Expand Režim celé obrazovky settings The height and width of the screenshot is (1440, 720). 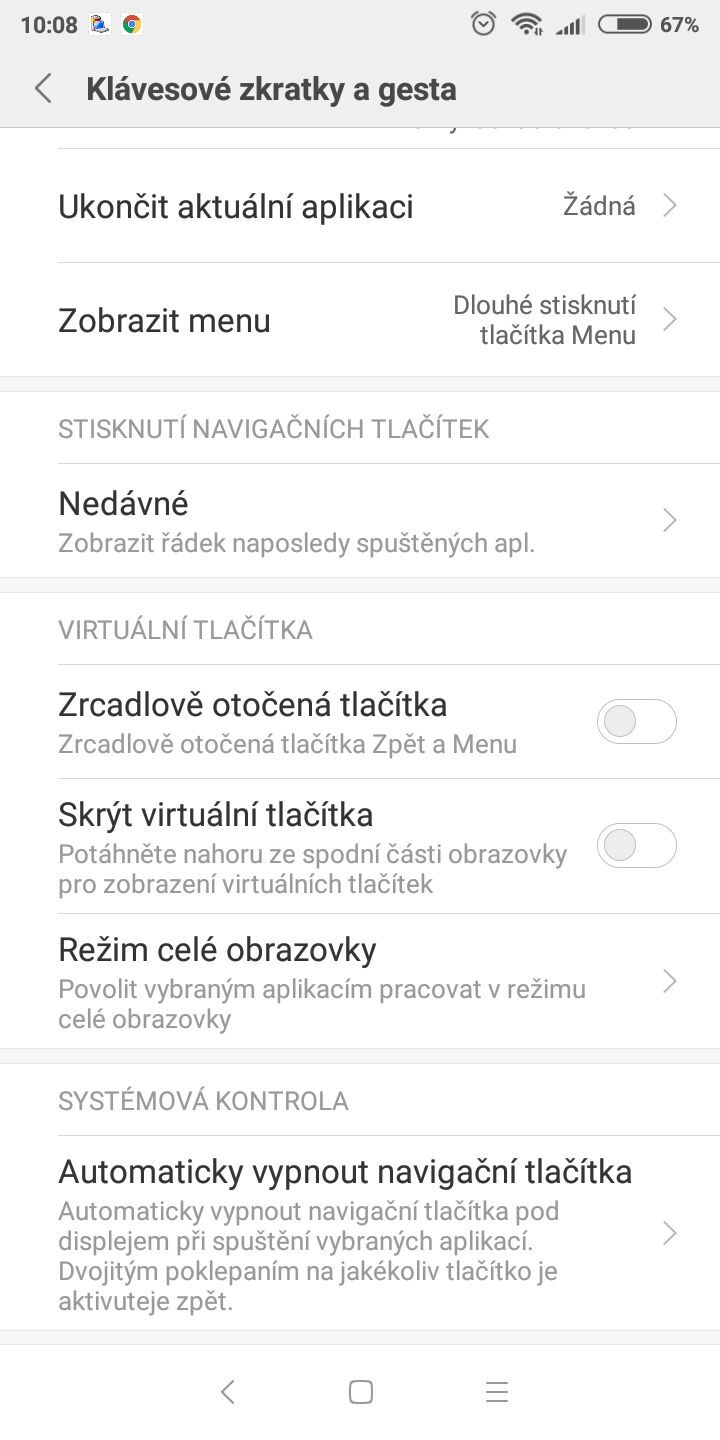pyautogui.click(x=360, y=982)
